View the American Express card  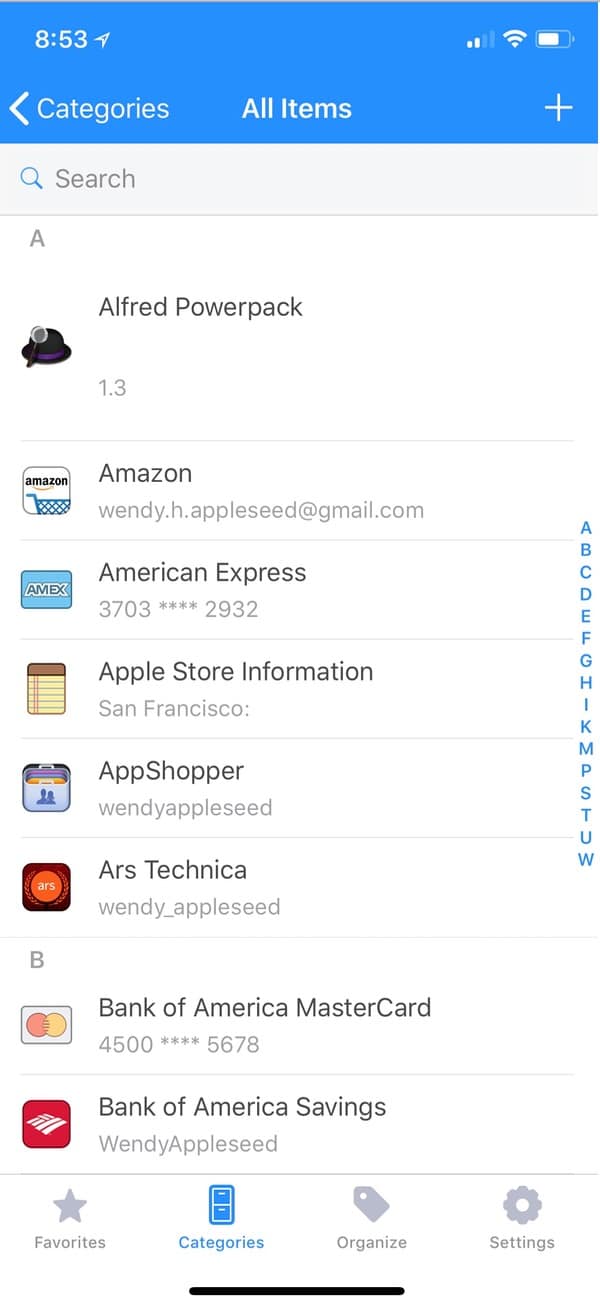tap(298, 590)
